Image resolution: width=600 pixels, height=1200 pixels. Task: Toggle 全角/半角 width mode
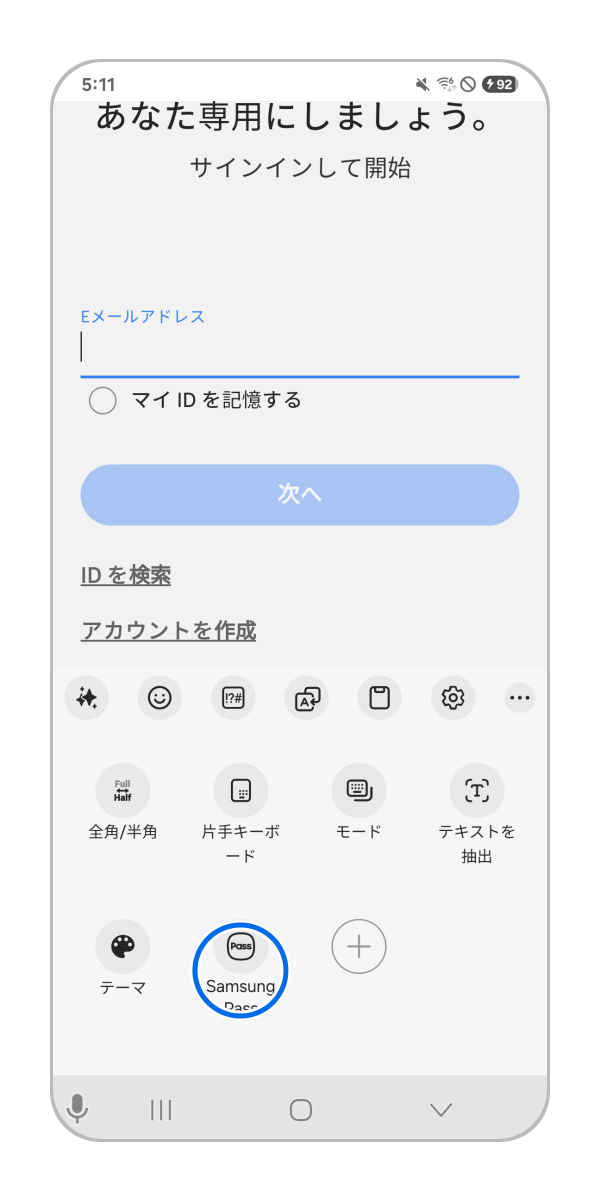123,791
